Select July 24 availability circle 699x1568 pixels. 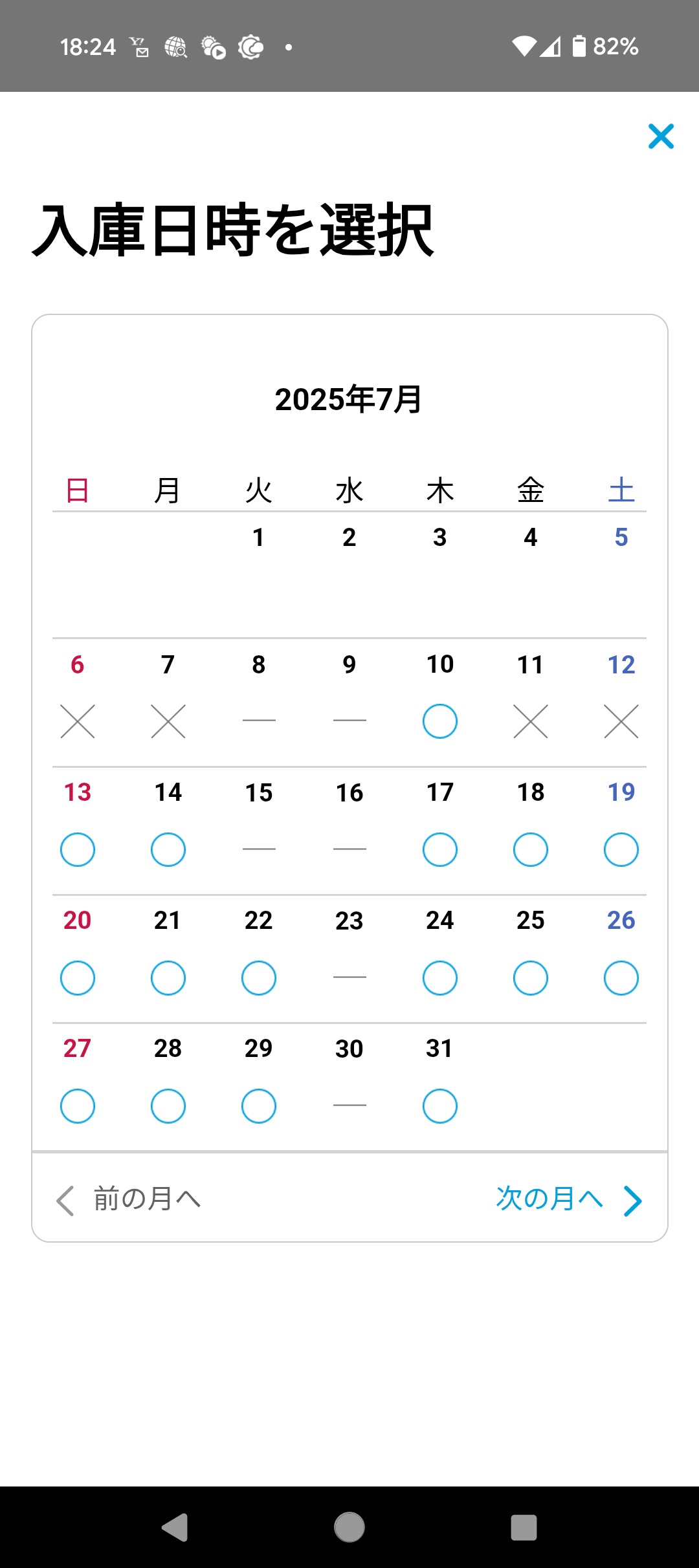(440, 977)
